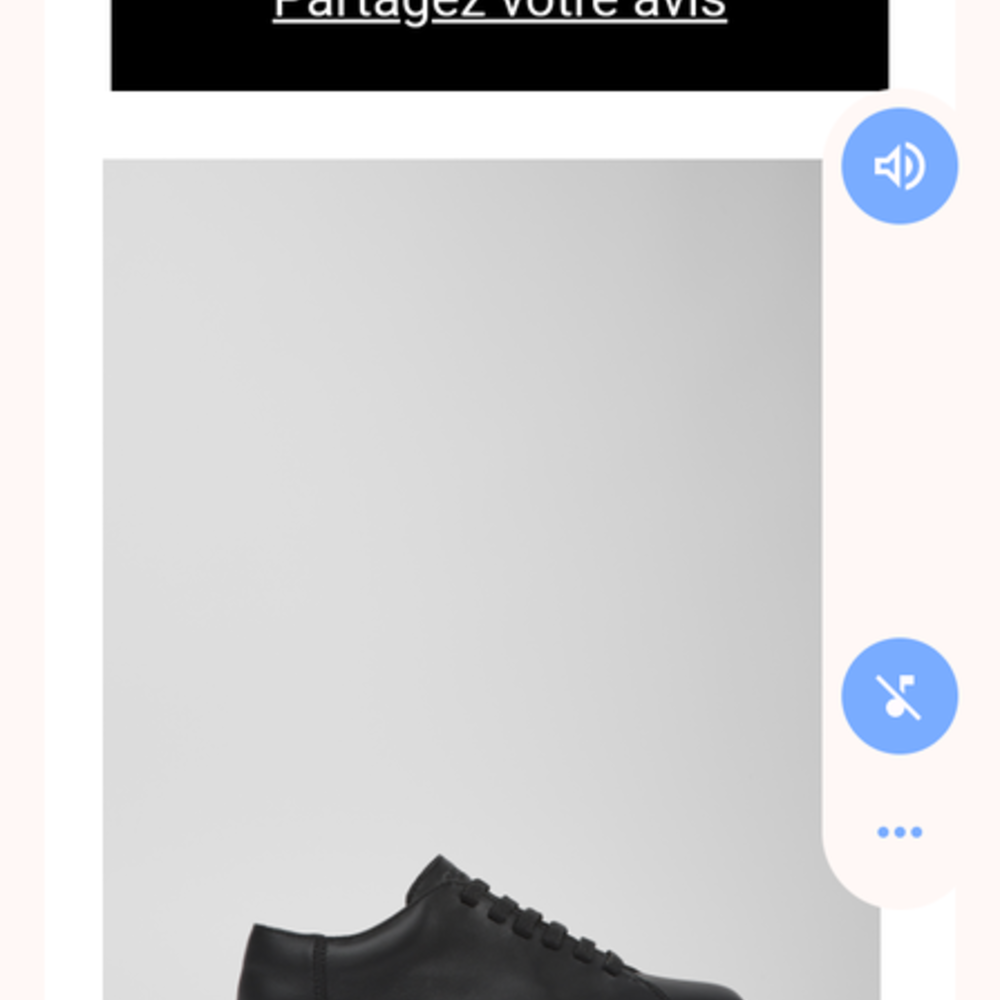Tap the media mute music note icon

(x=899, y=696)
